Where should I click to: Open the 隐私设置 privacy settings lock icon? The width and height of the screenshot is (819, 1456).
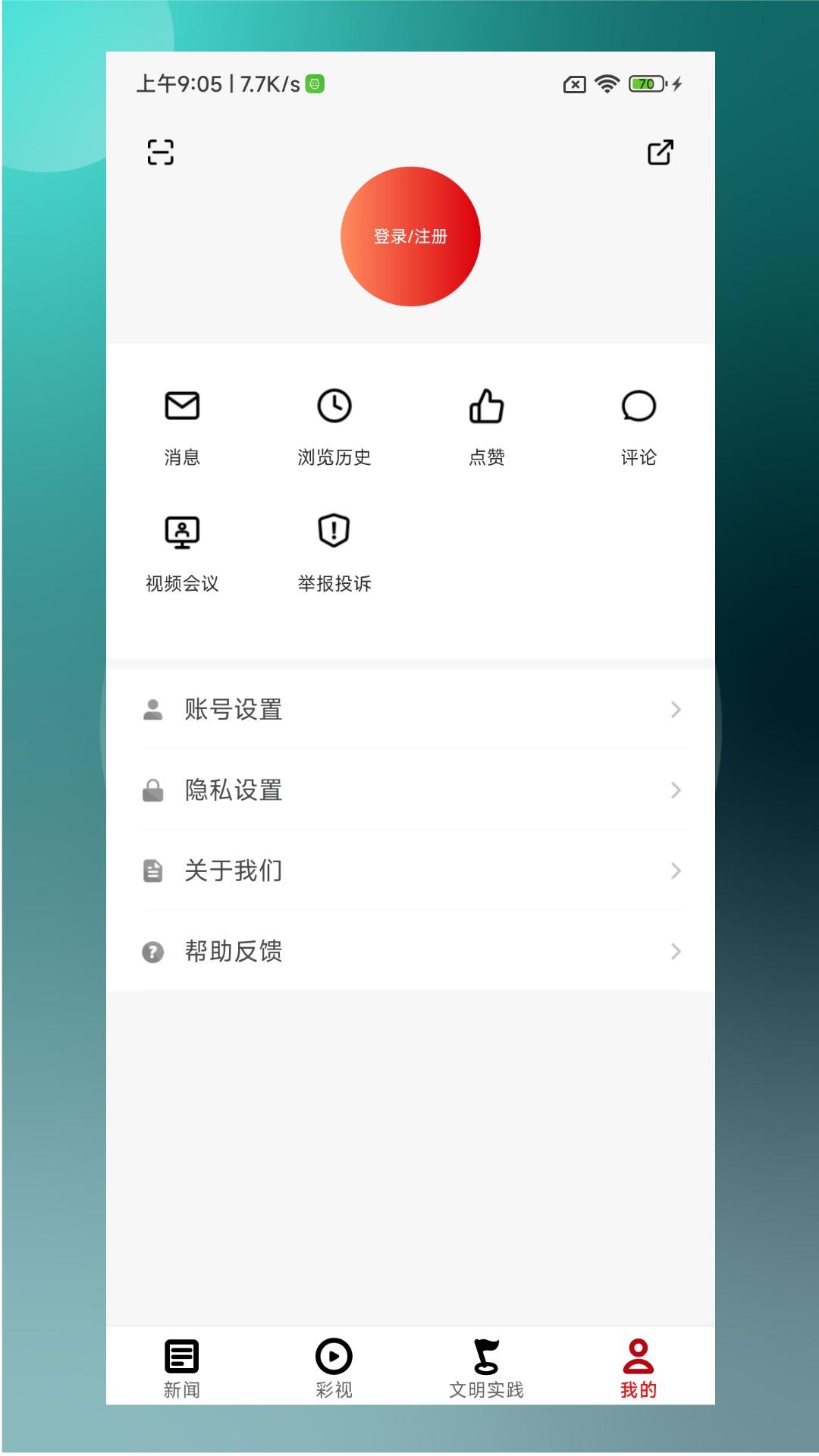[154, 791]
